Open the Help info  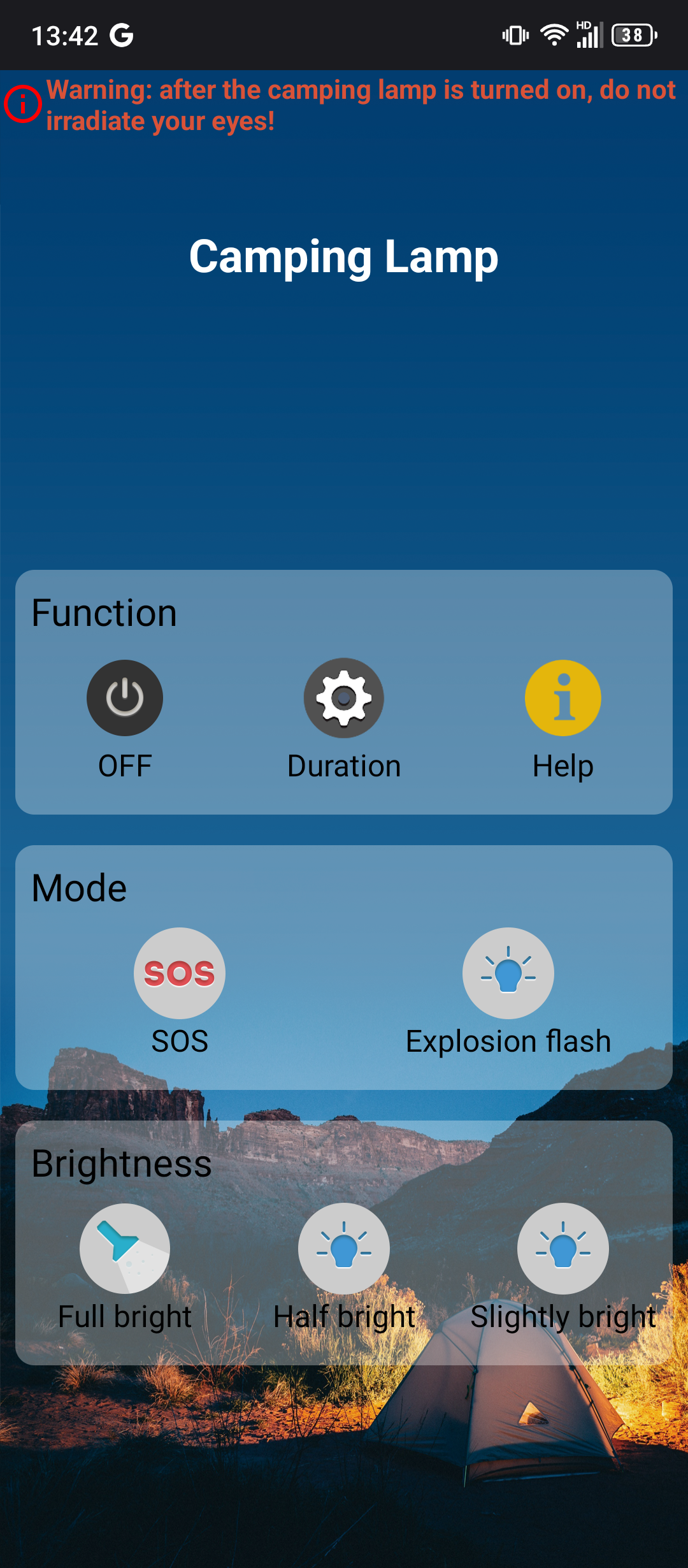coord(563,698)
